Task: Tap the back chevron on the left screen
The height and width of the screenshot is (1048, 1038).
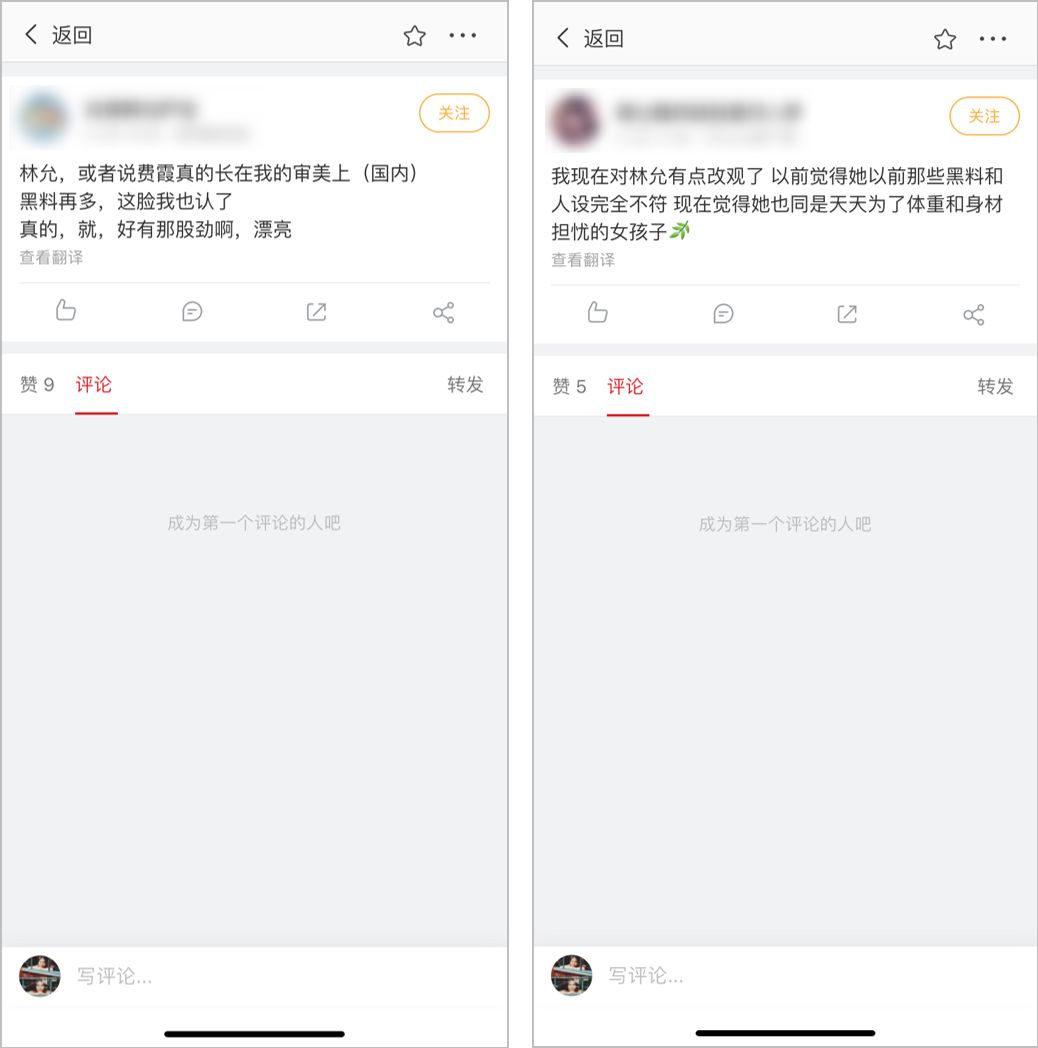Action: (x=31, y=34)
